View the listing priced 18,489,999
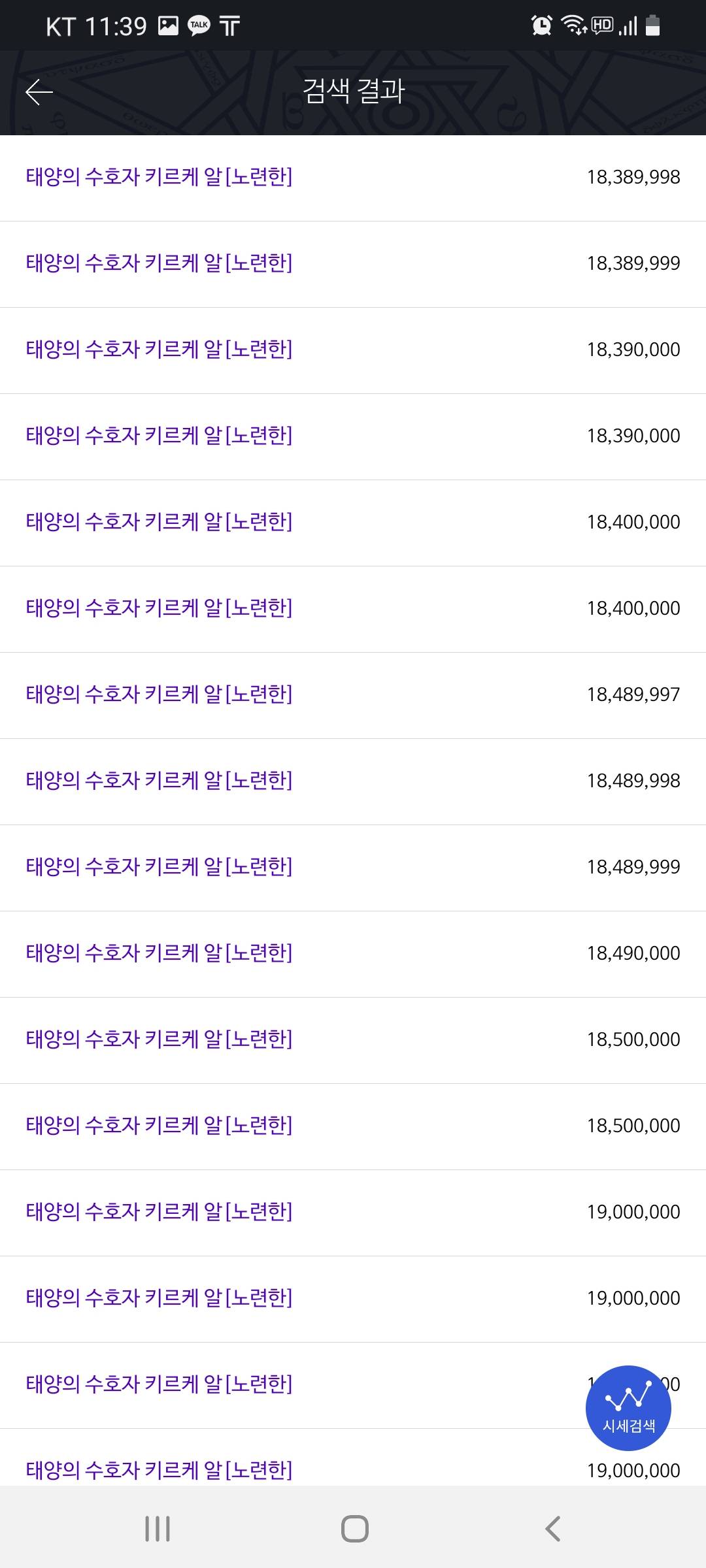Viewport: 706px width, 1568px height. [353, 868]
